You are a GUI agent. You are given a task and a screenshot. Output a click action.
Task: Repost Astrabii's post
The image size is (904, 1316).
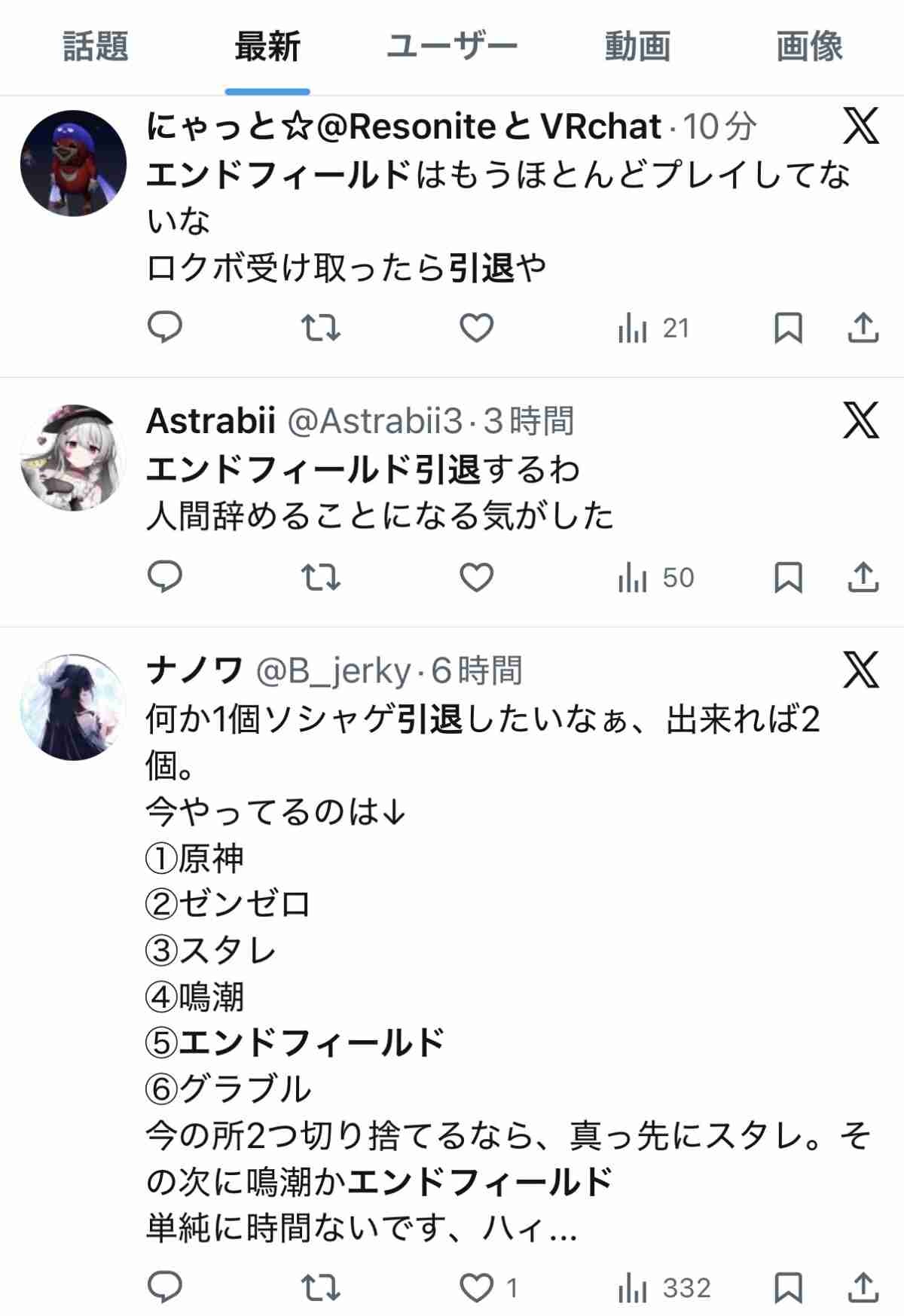point(321,578)
